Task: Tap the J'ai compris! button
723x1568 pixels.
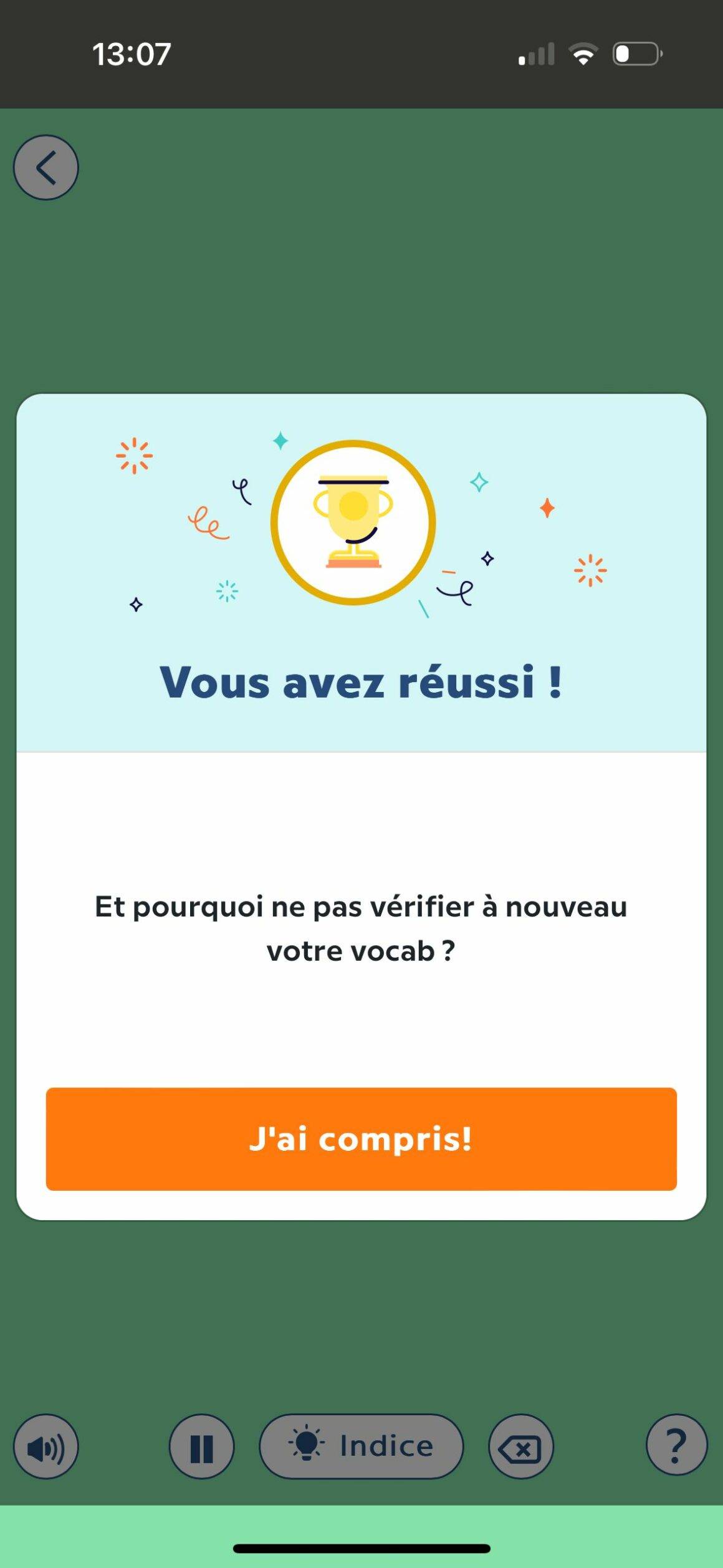Action: click(x=361, y=1139)
